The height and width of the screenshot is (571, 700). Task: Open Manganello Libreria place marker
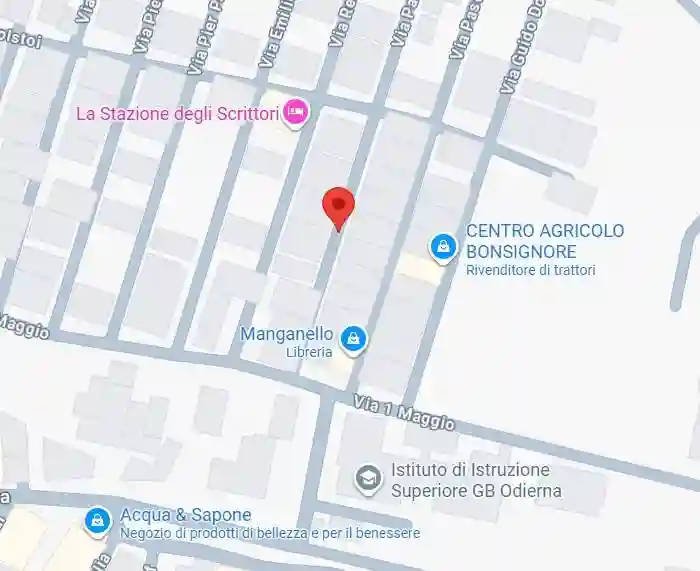(352, 340)
